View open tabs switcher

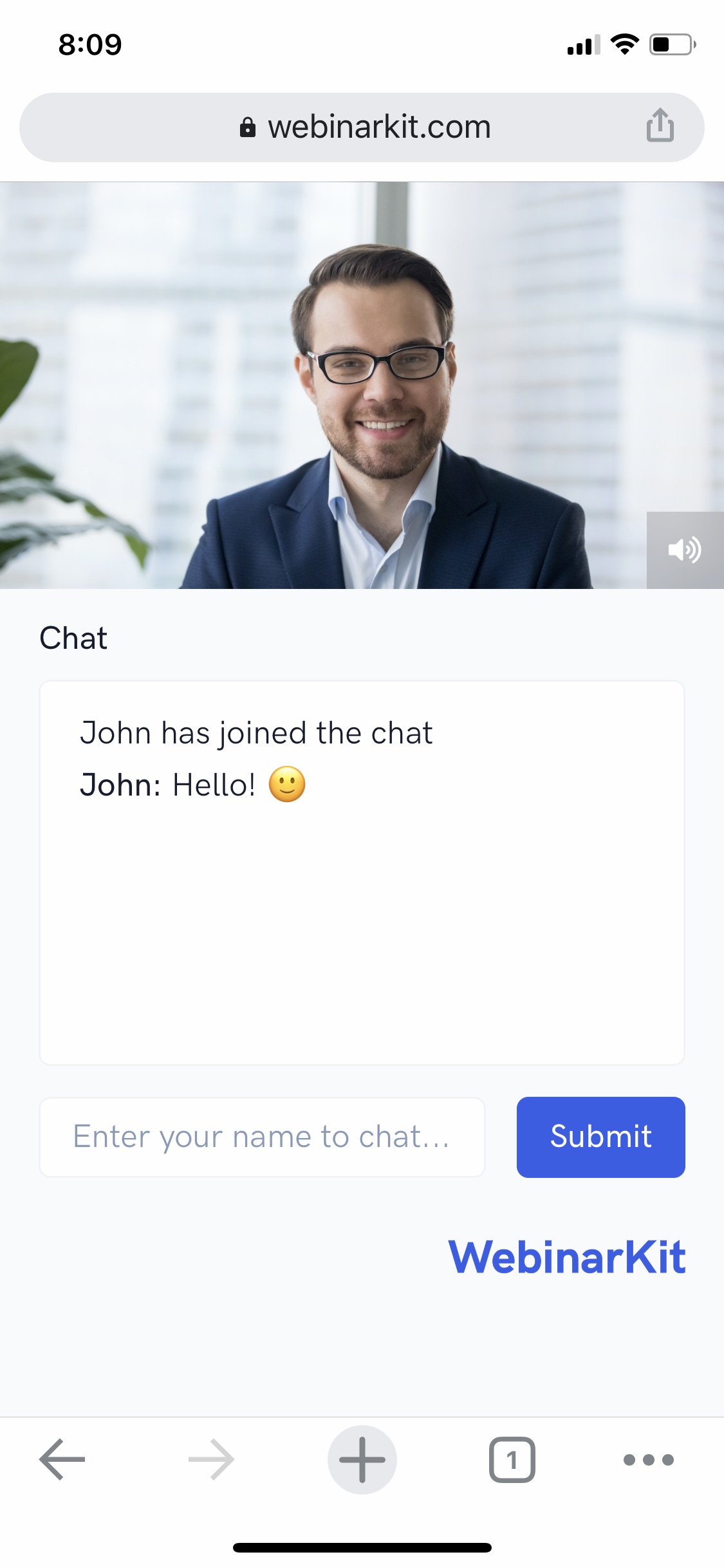coord(512,1459)
